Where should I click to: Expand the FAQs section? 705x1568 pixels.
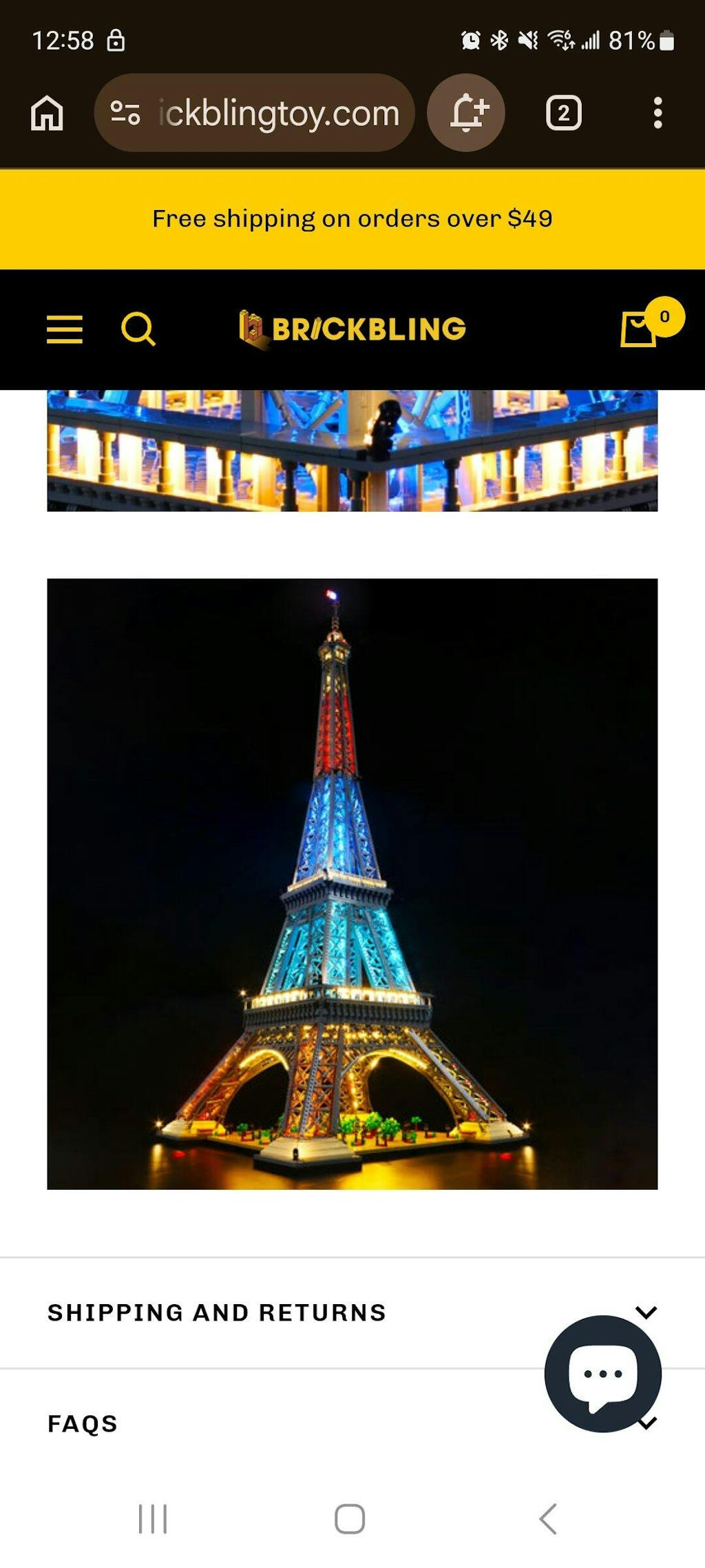275,1423
